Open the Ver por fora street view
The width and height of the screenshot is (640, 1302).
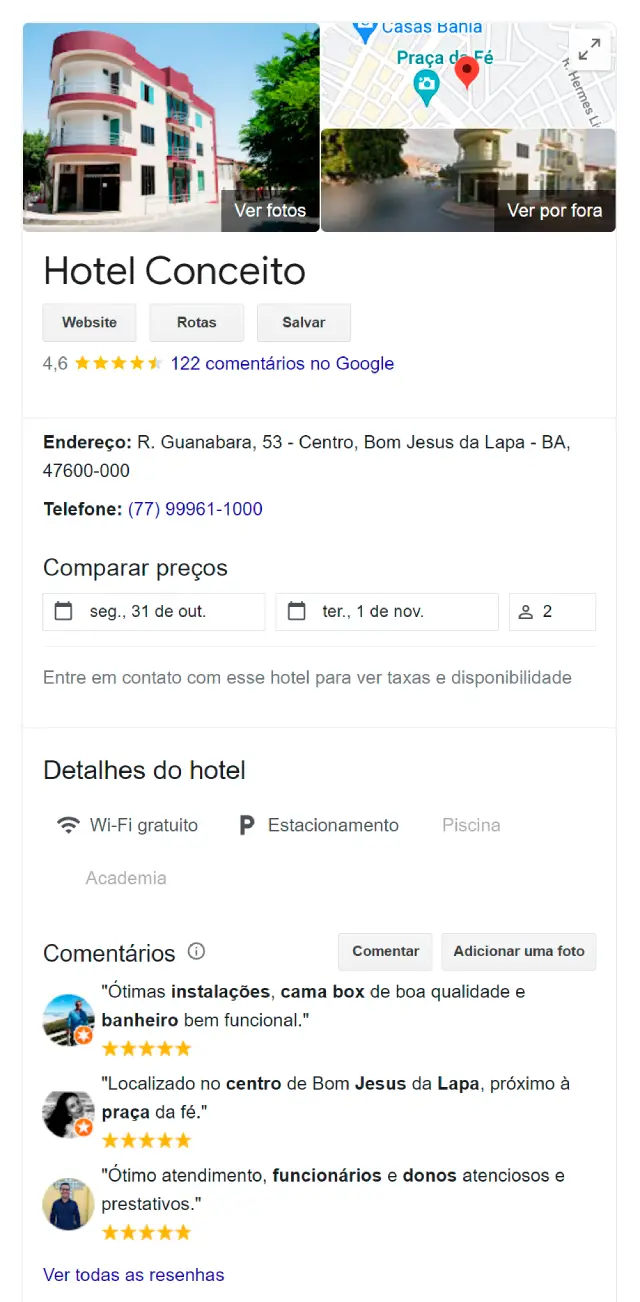[554, 211]
